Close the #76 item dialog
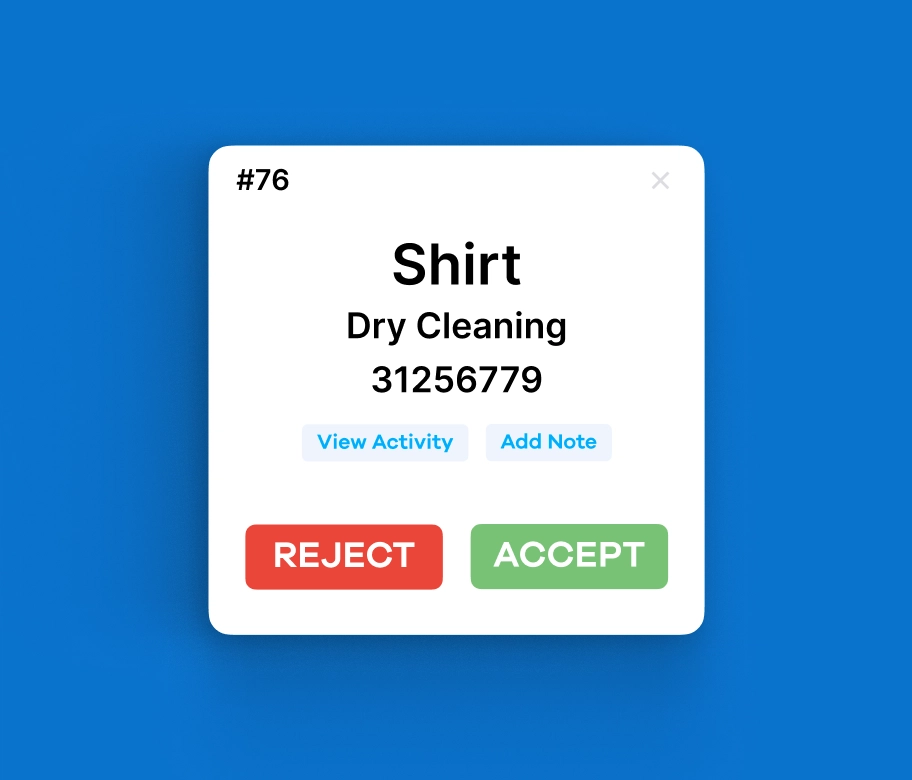The height and width of the screenshot is (780, 912). point(660,181)
